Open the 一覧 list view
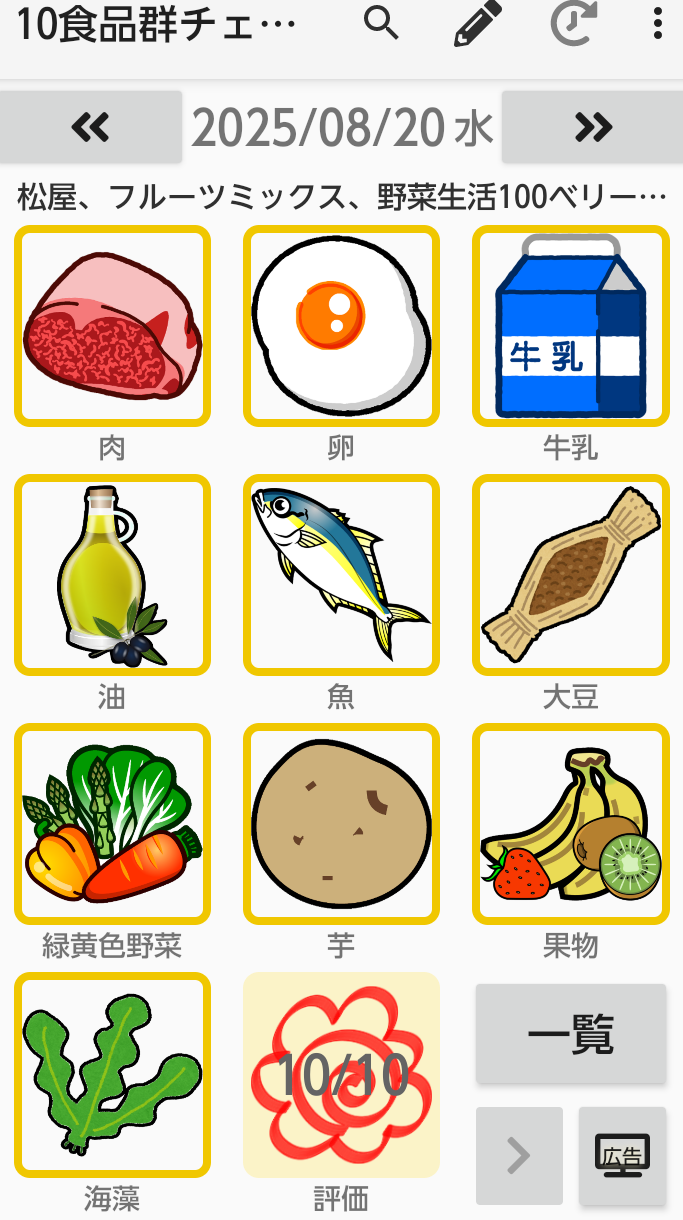 (x=570, y=1034)
